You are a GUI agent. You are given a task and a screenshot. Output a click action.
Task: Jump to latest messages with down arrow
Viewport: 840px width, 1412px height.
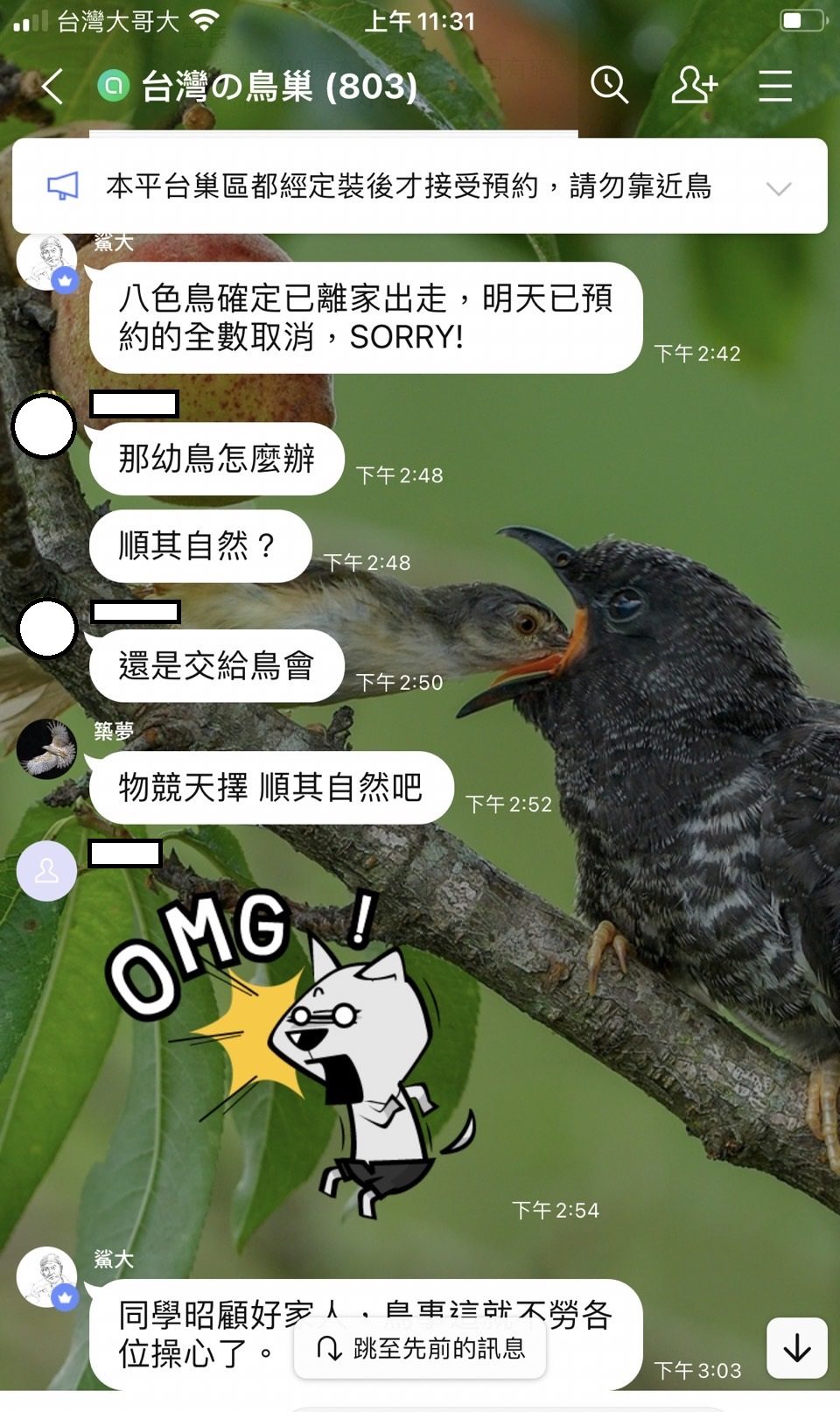tap(797, 1348)
